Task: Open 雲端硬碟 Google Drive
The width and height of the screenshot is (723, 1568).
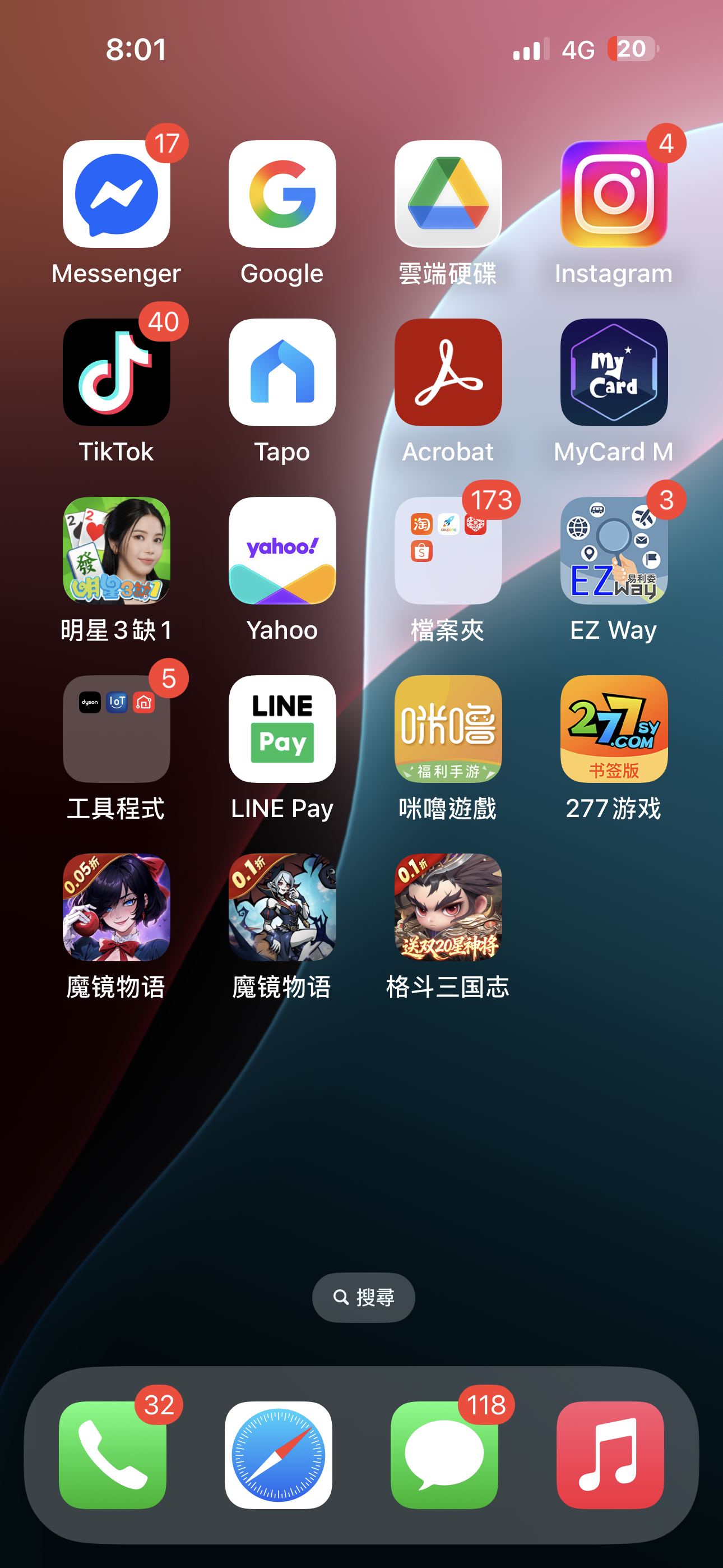Action: 448,194
